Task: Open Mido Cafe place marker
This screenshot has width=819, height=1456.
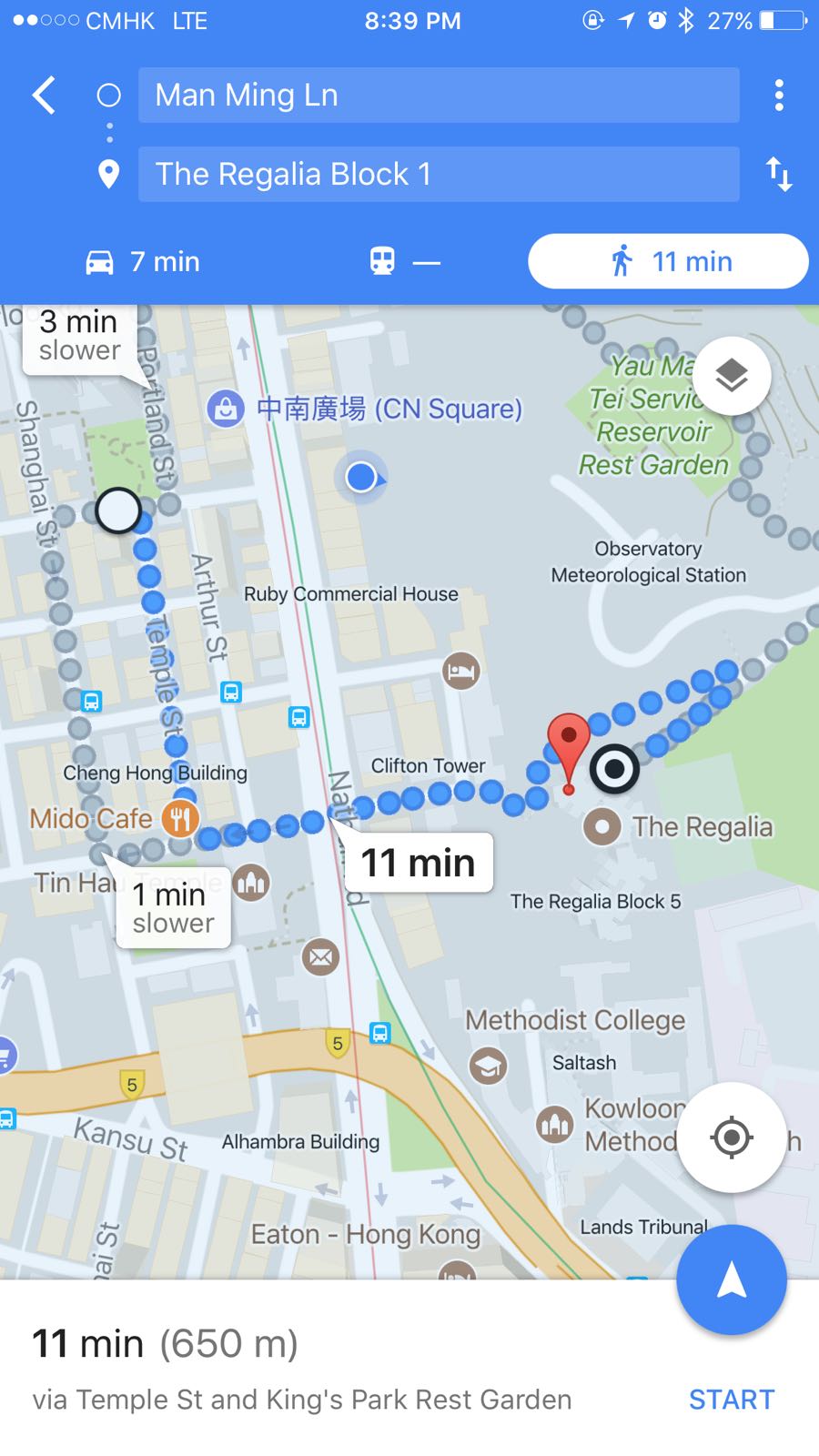Action: click(180, 819)
